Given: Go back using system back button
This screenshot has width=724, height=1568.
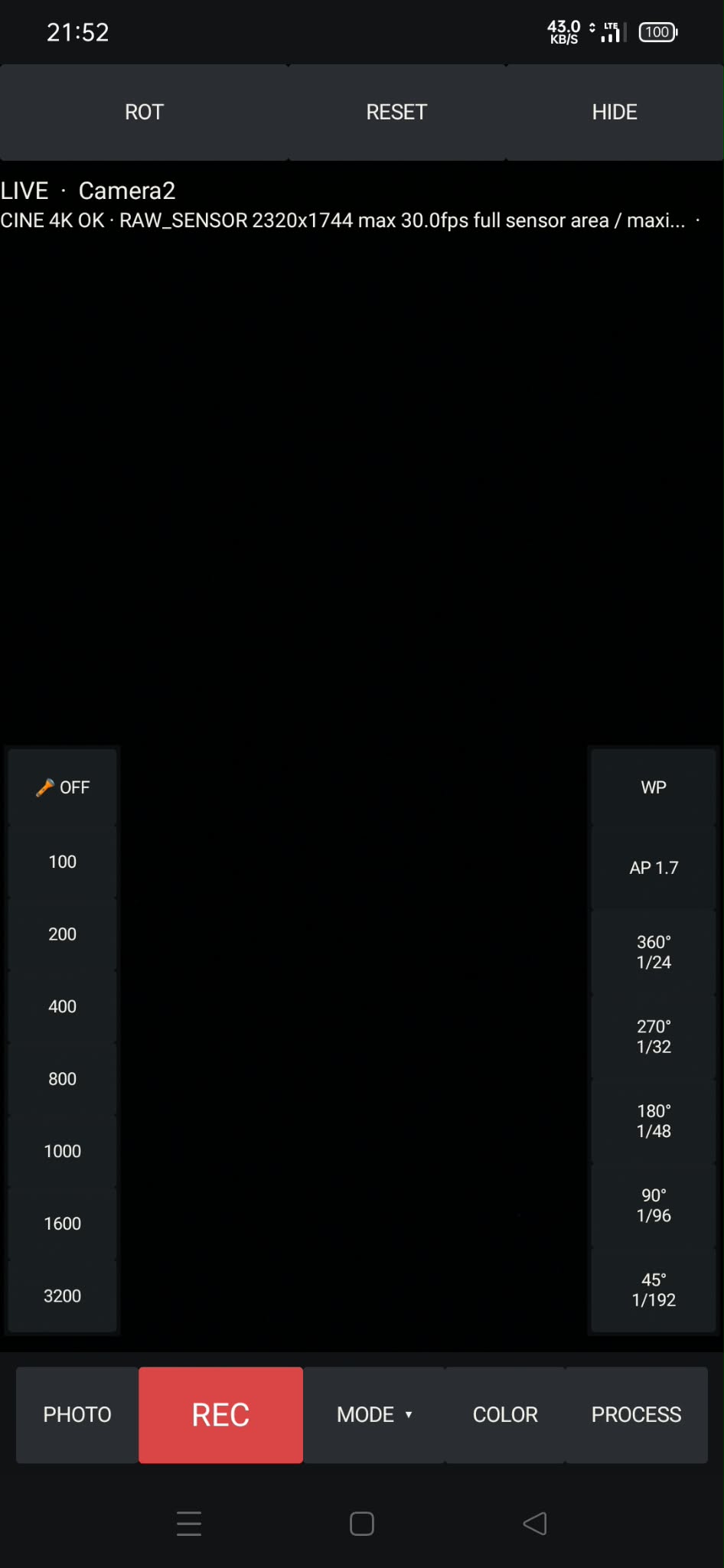Looking at the screenshot, I should point(535,1524).
